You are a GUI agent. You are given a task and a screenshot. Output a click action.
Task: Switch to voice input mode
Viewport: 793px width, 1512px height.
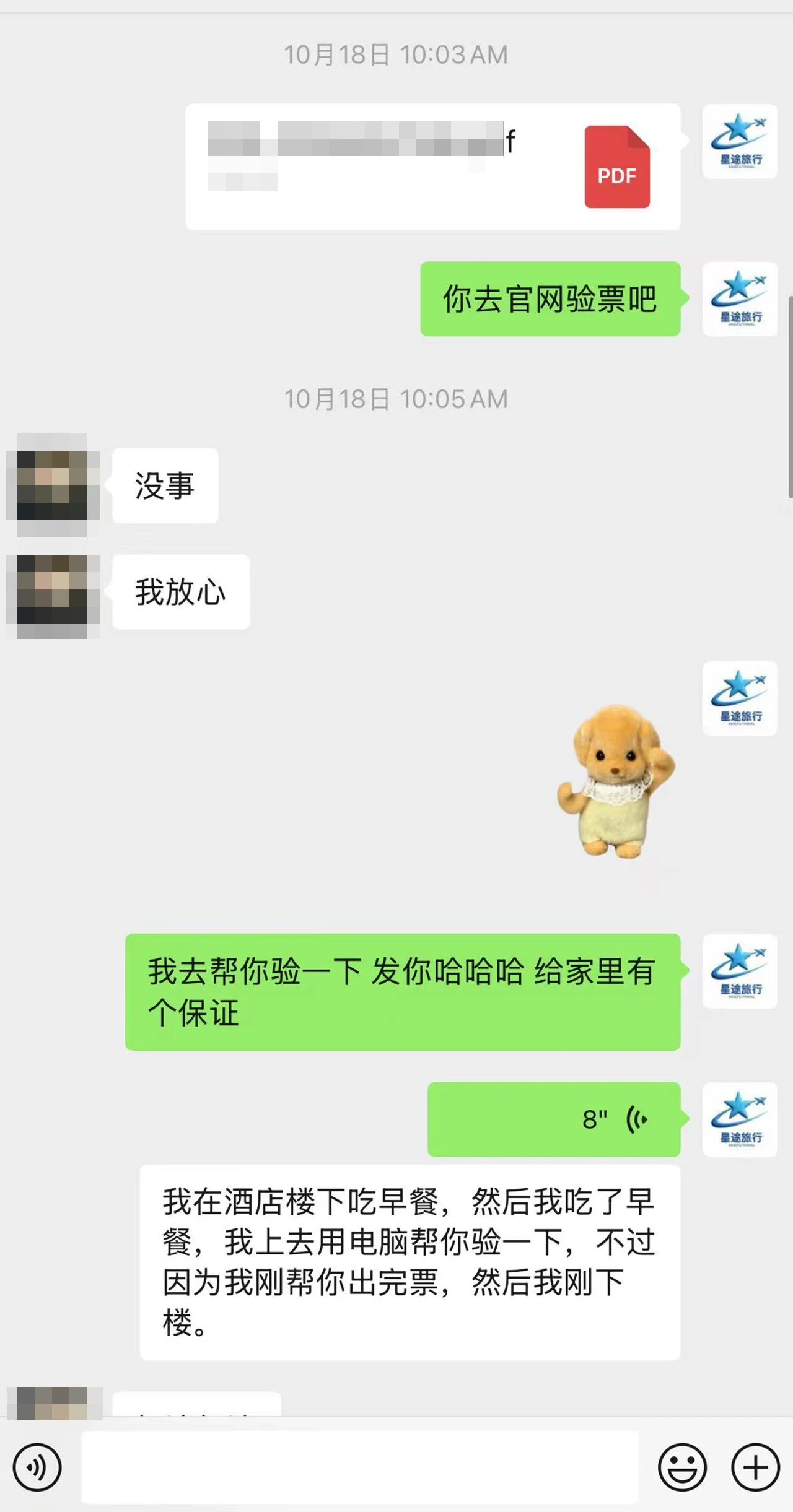pyautogui.click(x=37, y=1467)
